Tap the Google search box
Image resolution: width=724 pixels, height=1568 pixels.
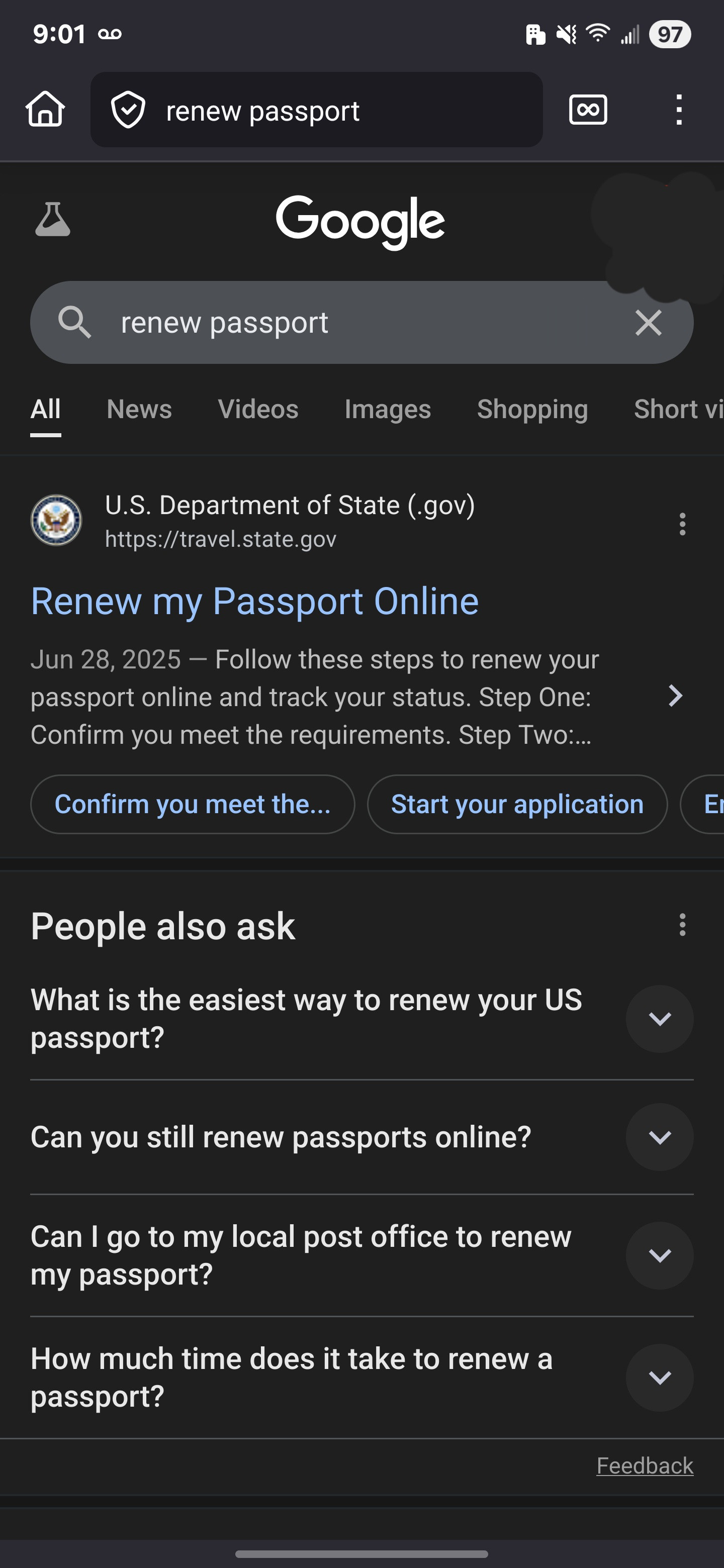[x=341, y=323]
